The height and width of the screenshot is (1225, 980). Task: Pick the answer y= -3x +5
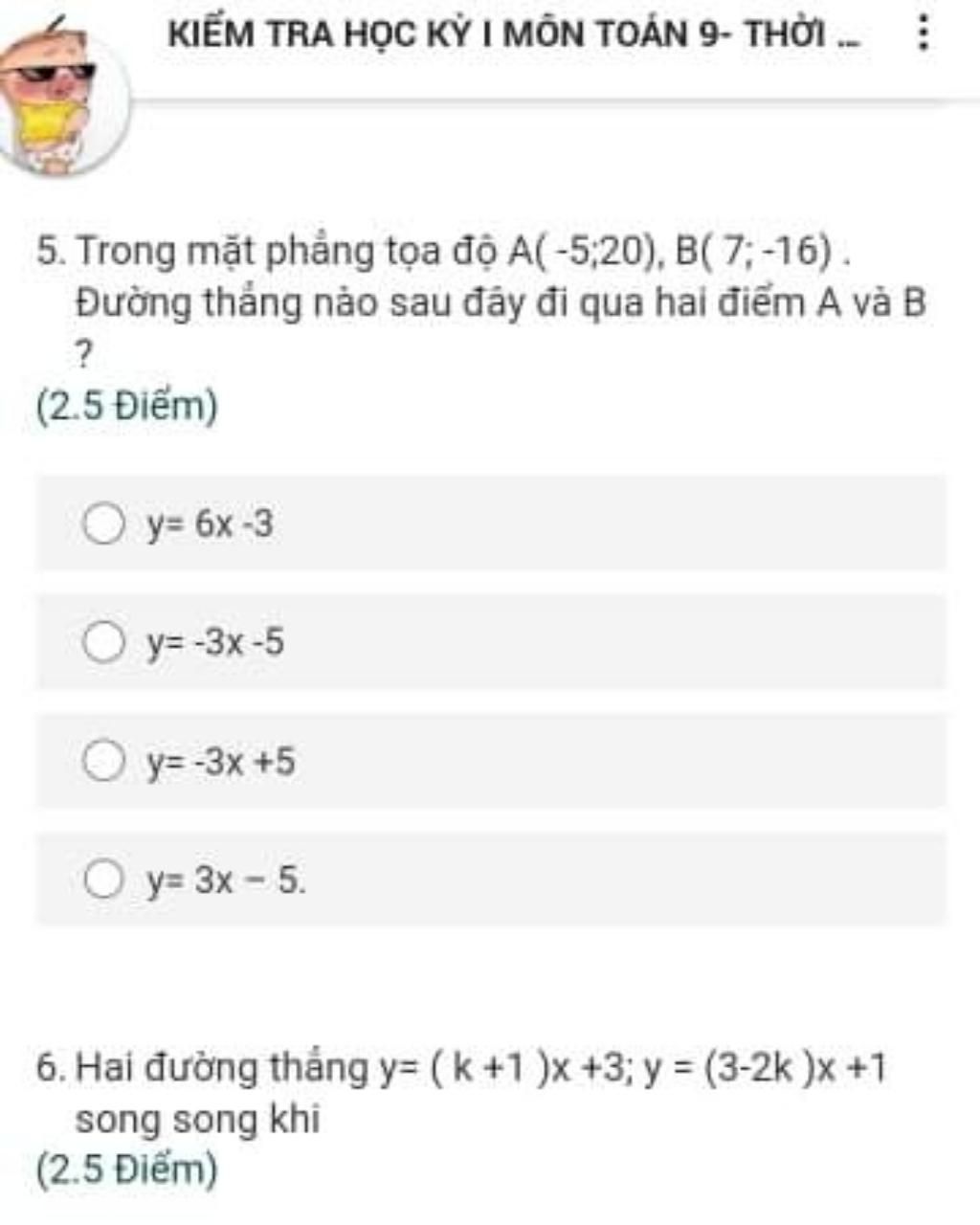point(103,762)
